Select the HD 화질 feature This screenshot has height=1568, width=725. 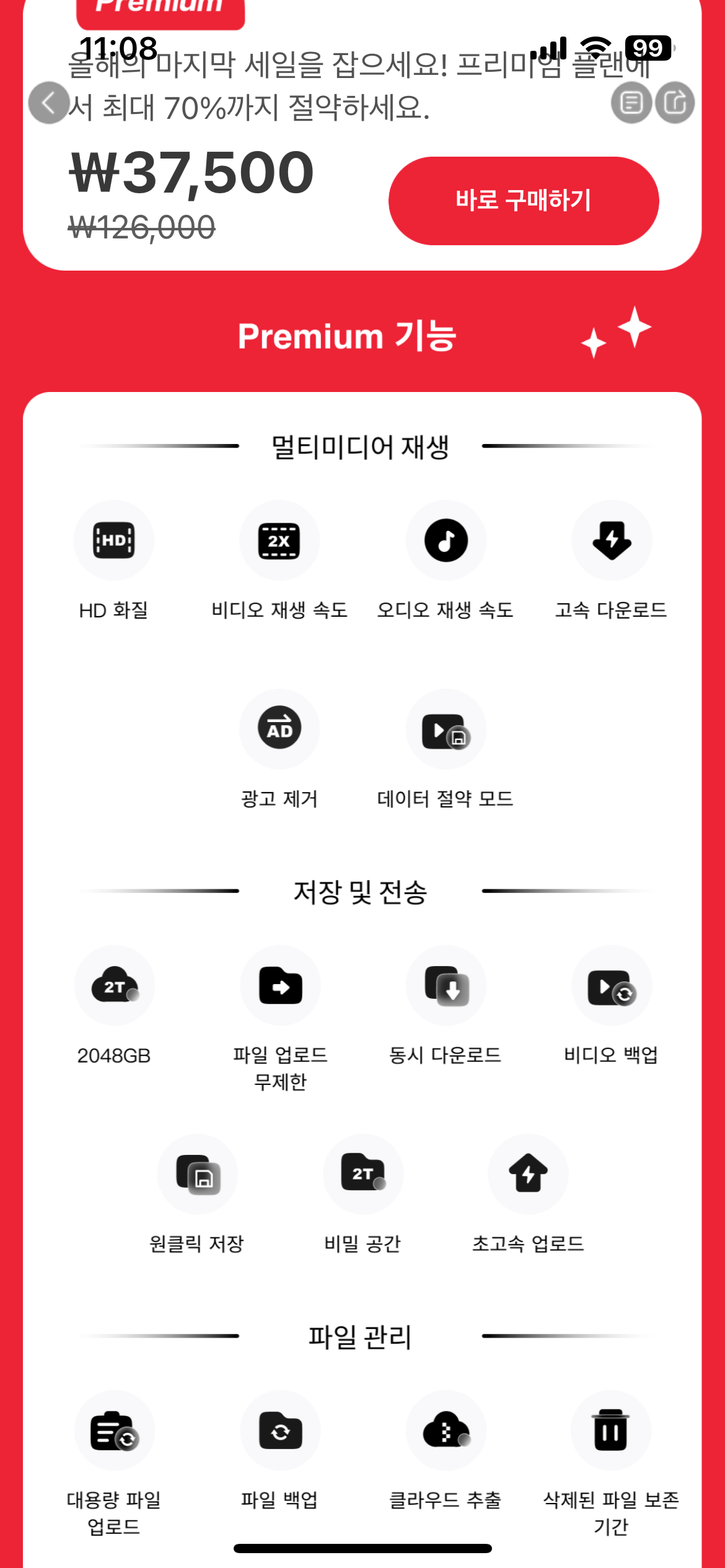pos(114,561)
